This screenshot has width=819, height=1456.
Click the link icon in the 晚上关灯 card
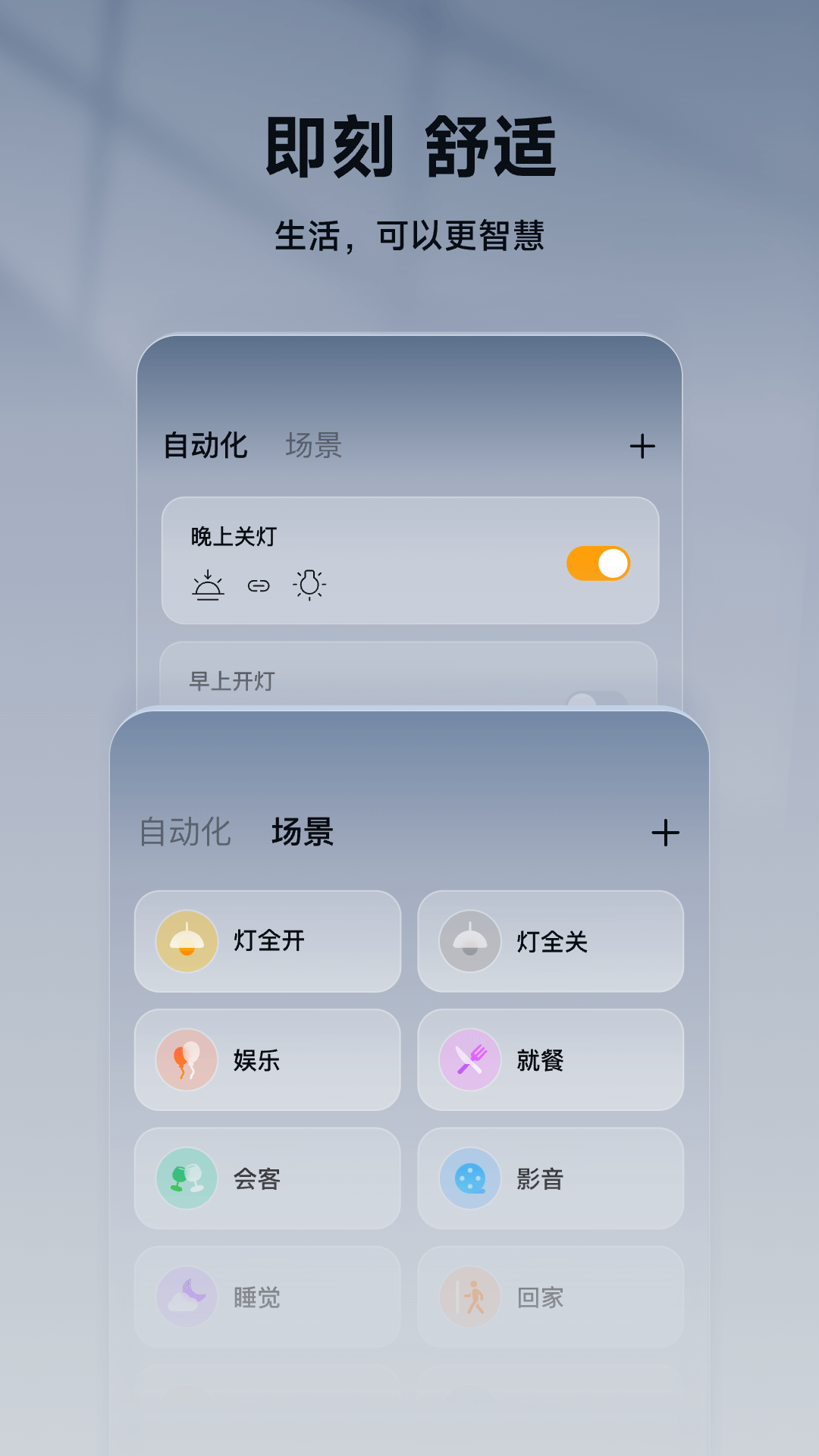click(260, 584)
